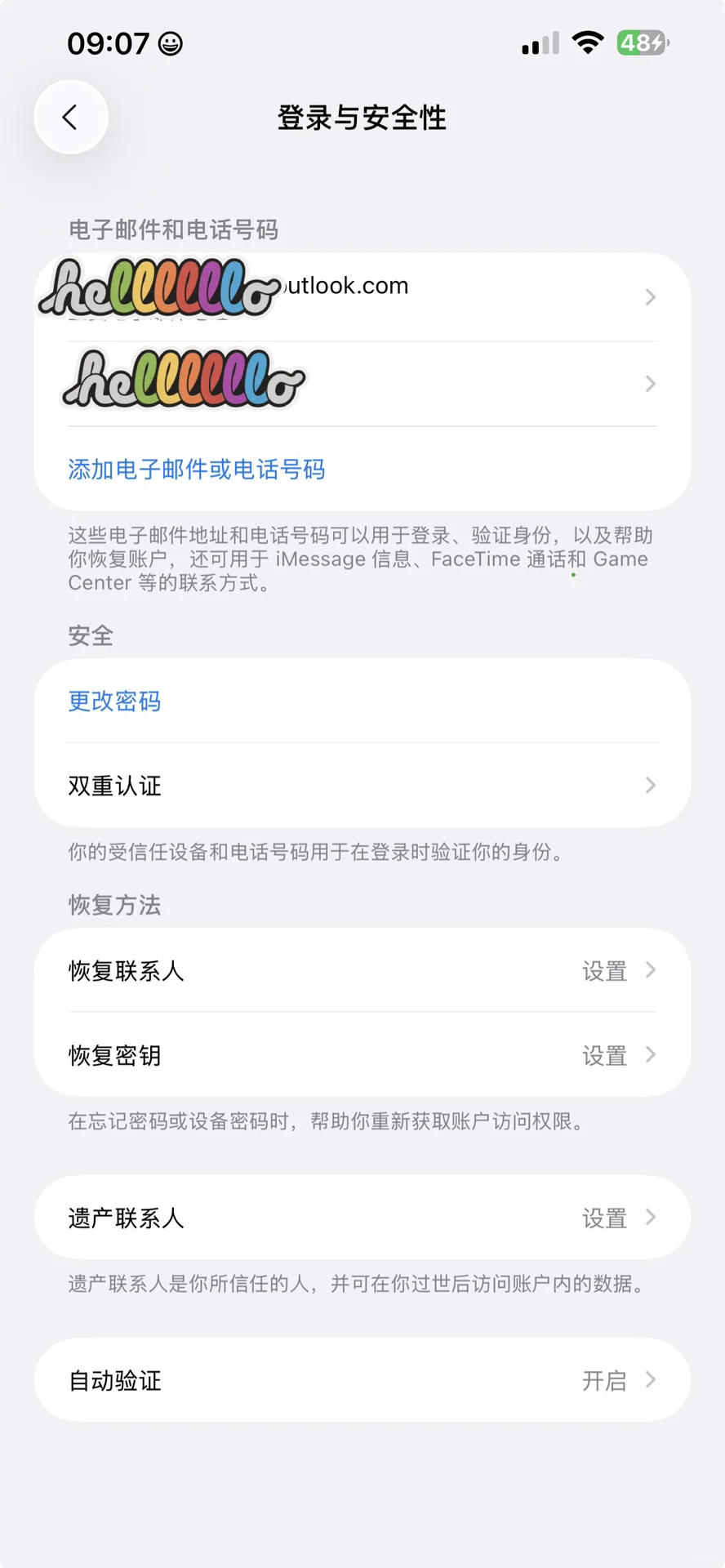
Task: Tap 添加电子邮件或电话号码
Action: tap(196, 470)
